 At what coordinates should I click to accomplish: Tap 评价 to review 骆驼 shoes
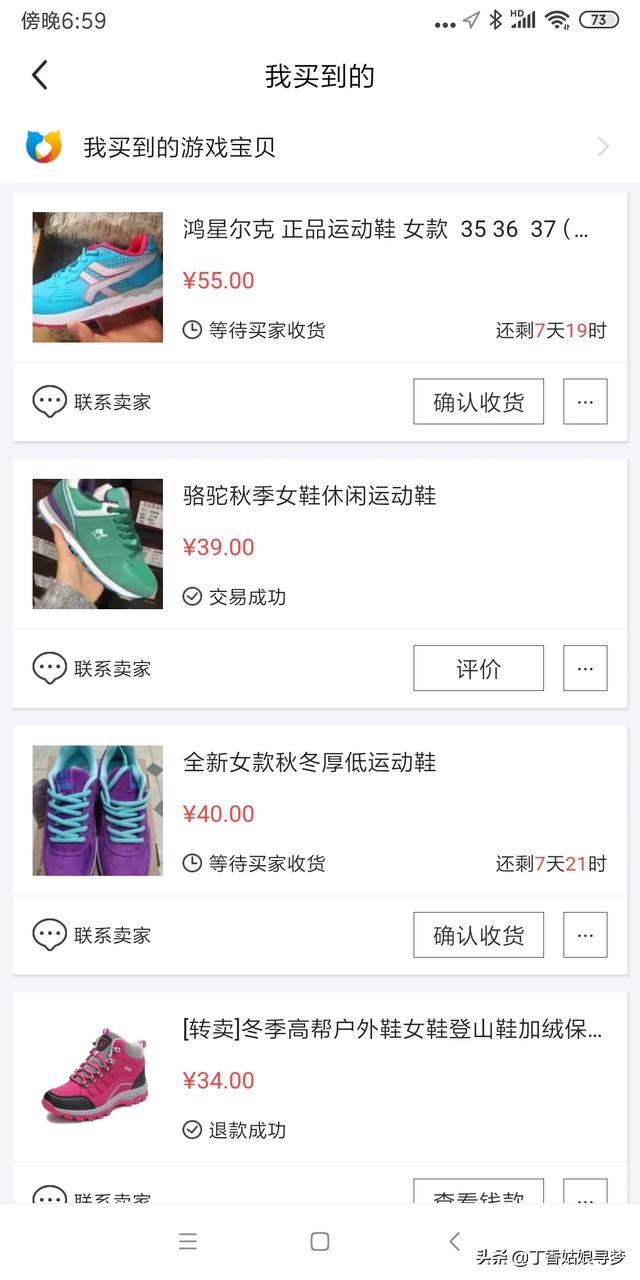(x=478, y=668)
